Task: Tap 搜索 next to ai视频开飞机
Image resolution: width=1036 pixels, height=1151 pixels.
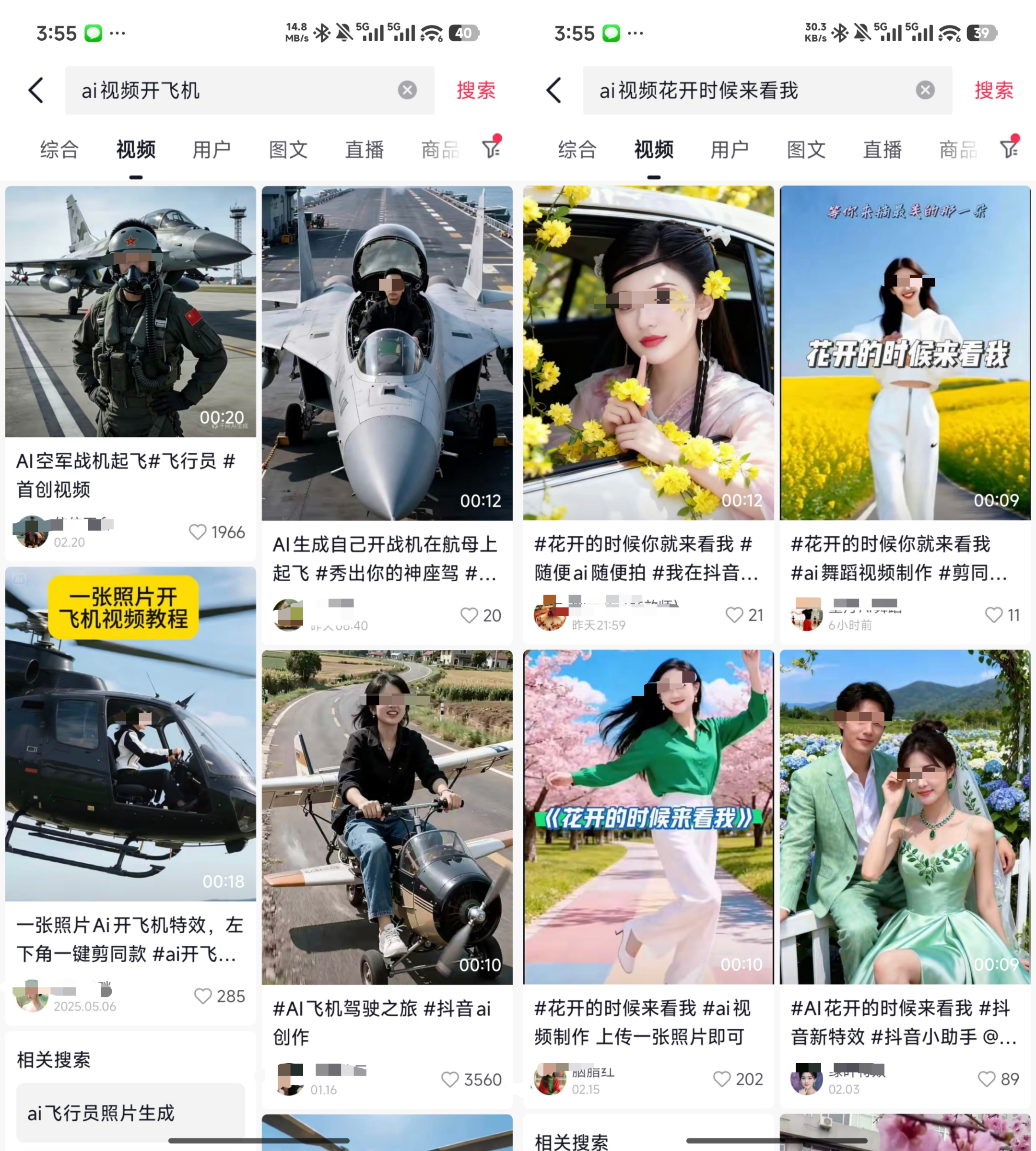Action: coord(476,90)
